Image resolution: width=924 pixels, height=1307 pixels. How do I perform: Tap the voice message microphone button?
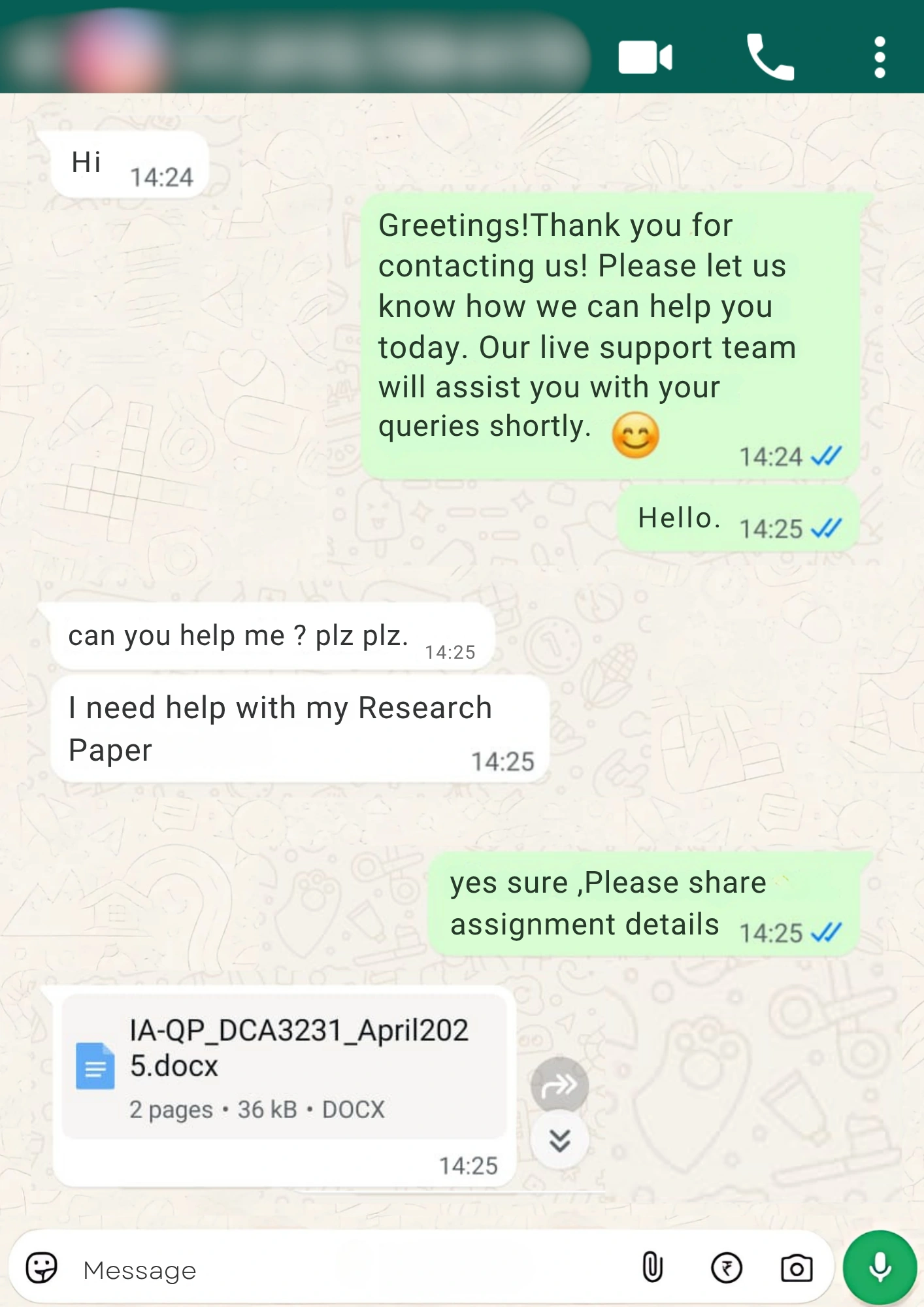[x=880, y=1267]
